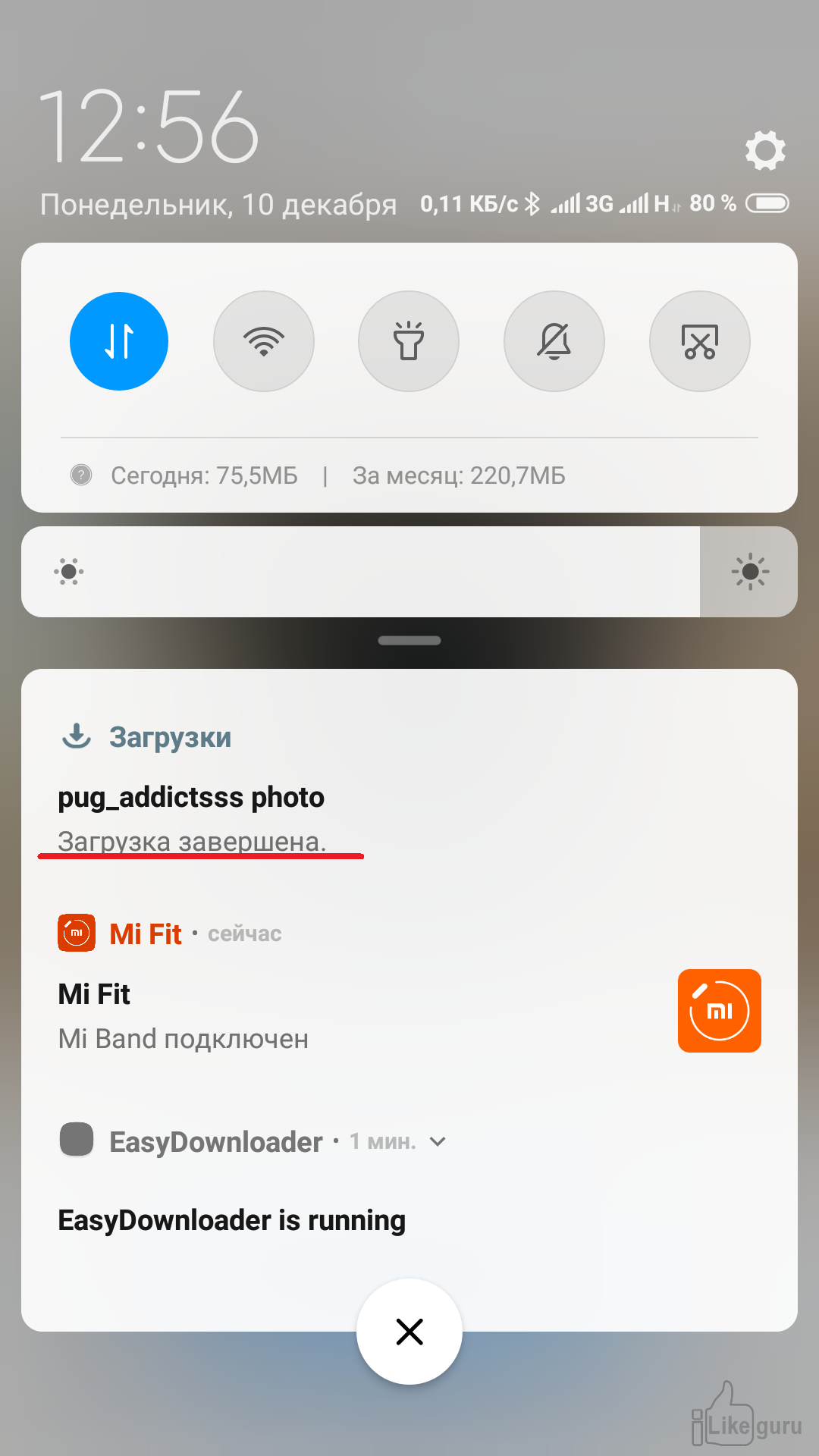
Task: Set brightness on the brightness slider
Action: point(409,572)
